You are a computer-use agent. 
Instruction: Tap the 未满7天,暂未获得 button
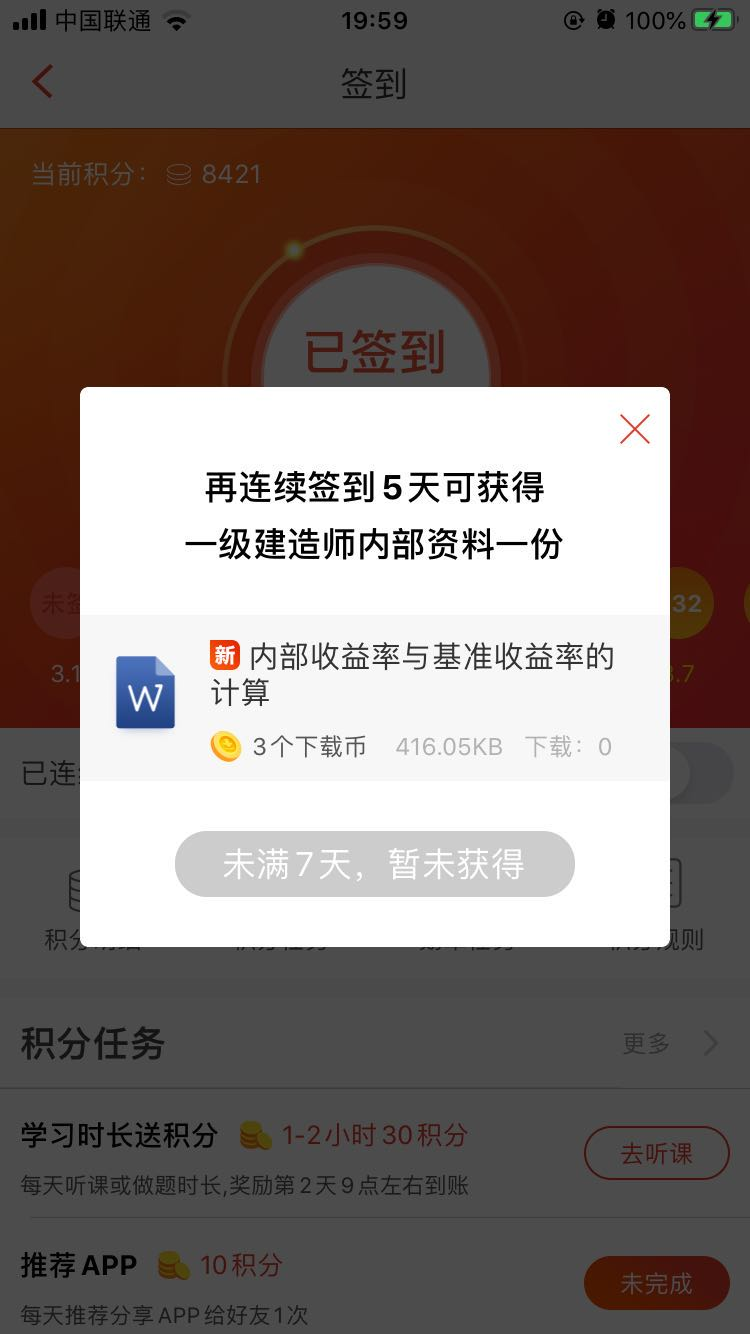click(x=374, y=864)
